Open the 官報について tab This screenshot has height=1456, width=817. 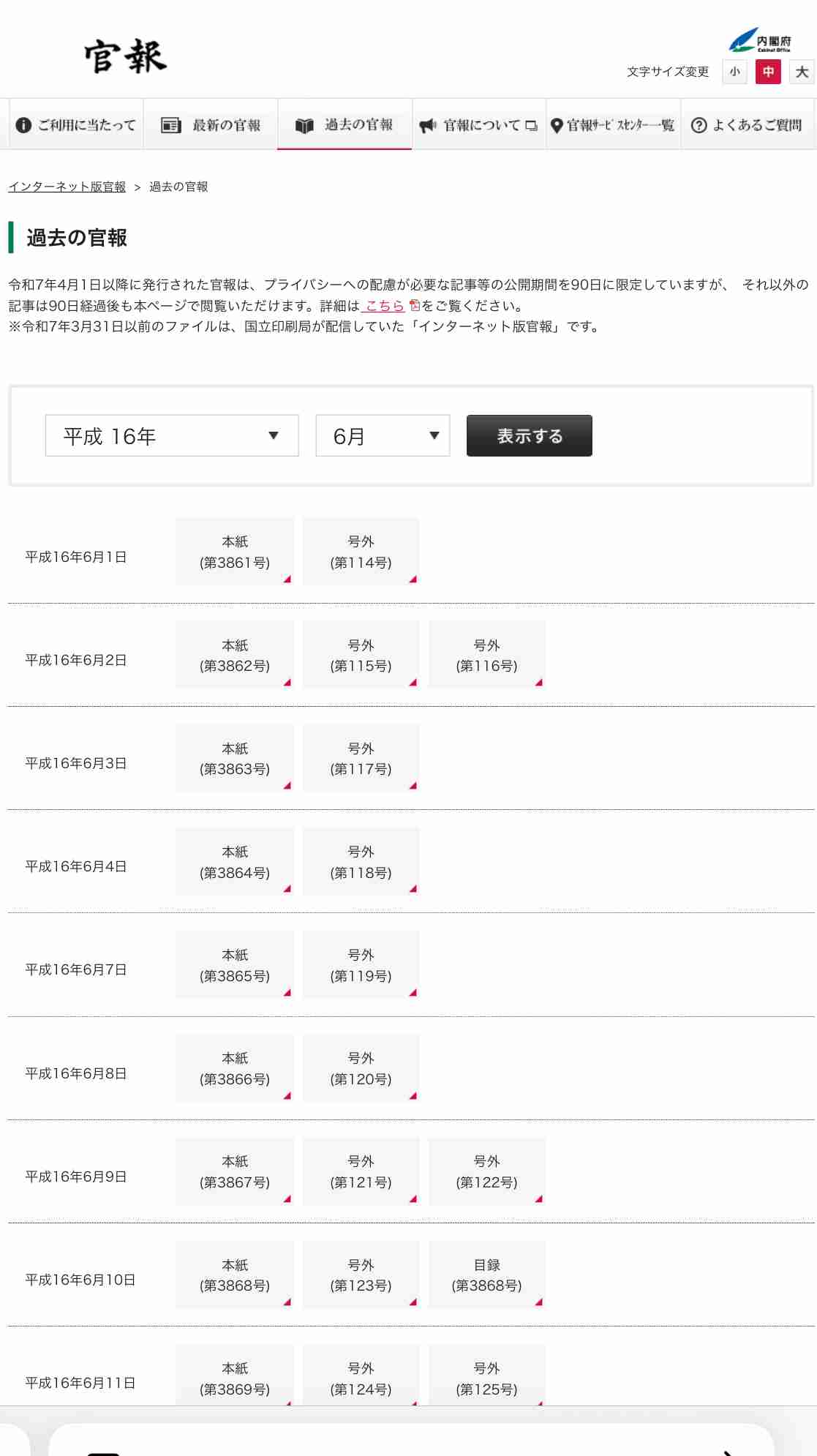point(479,125)
